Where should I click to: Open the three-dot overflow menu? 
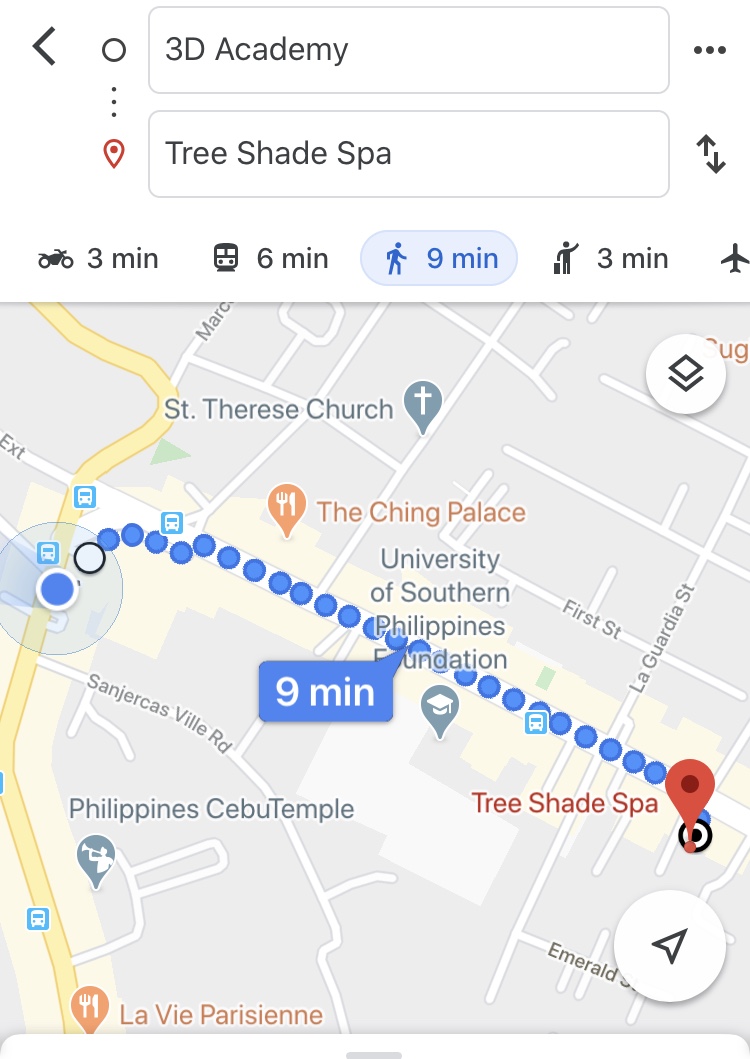709,50
